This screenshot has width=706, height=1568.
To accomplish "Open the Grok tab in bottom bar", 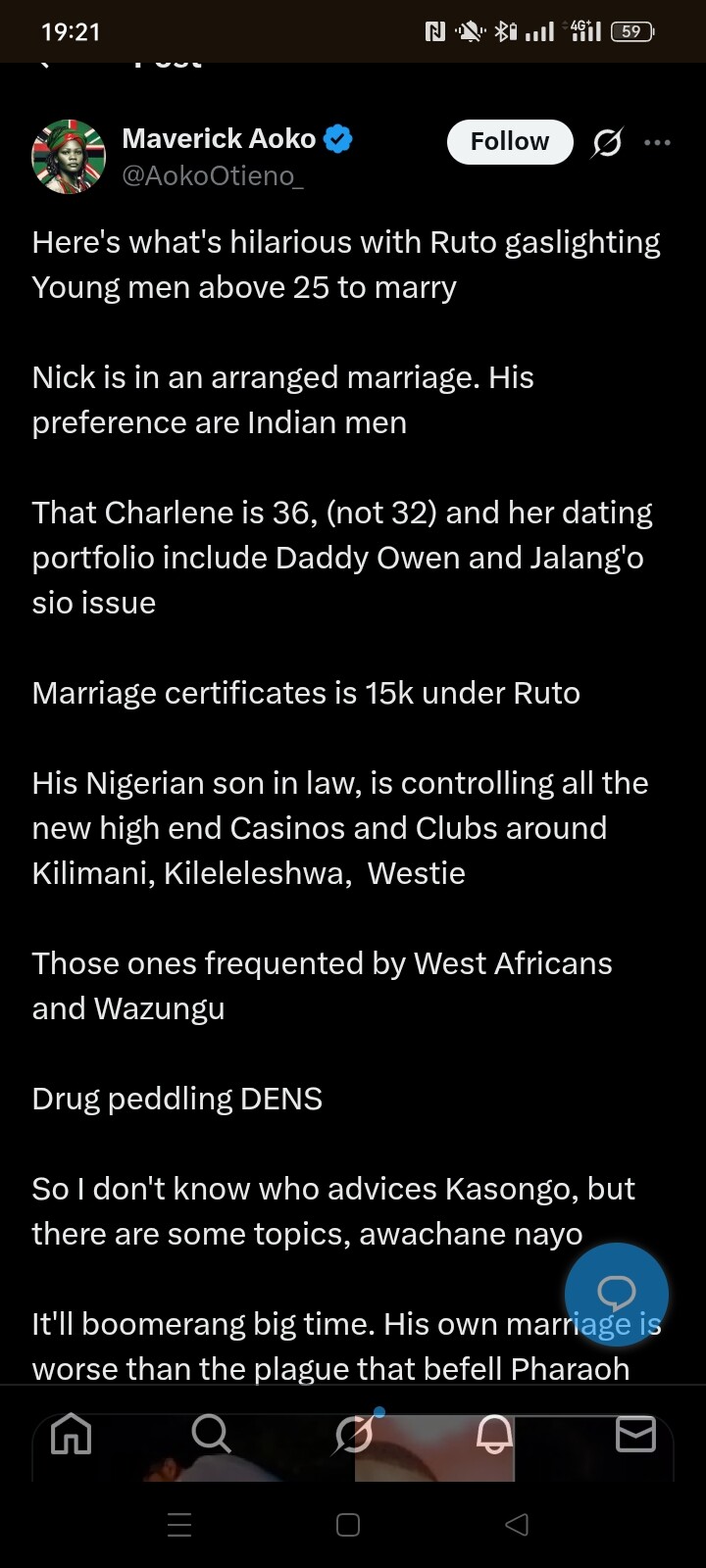I will tap(353, 1436).
